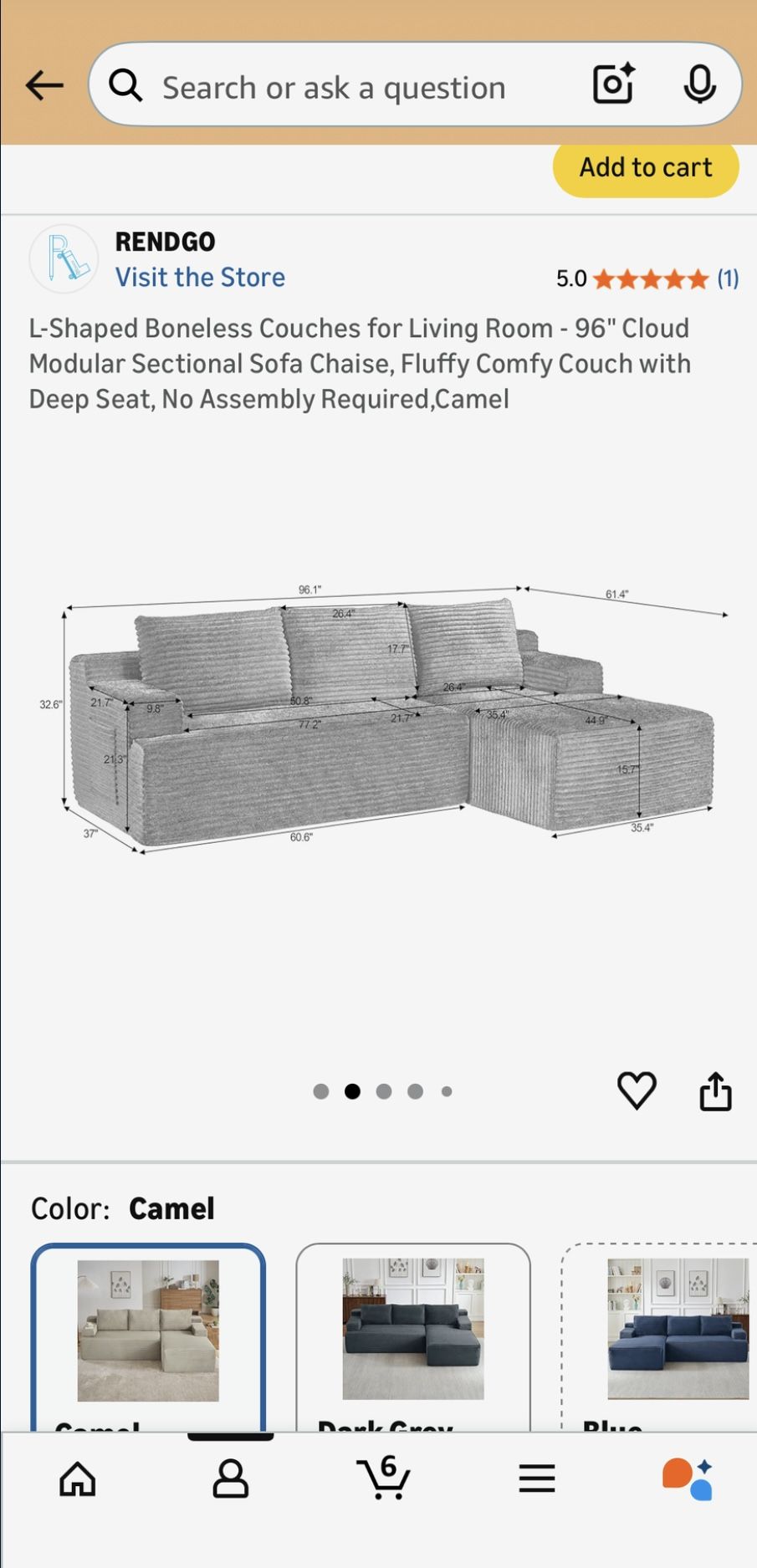Go back using the arrow icon
The height and width of the screenshot is (1568, 757).
(44, 85)
